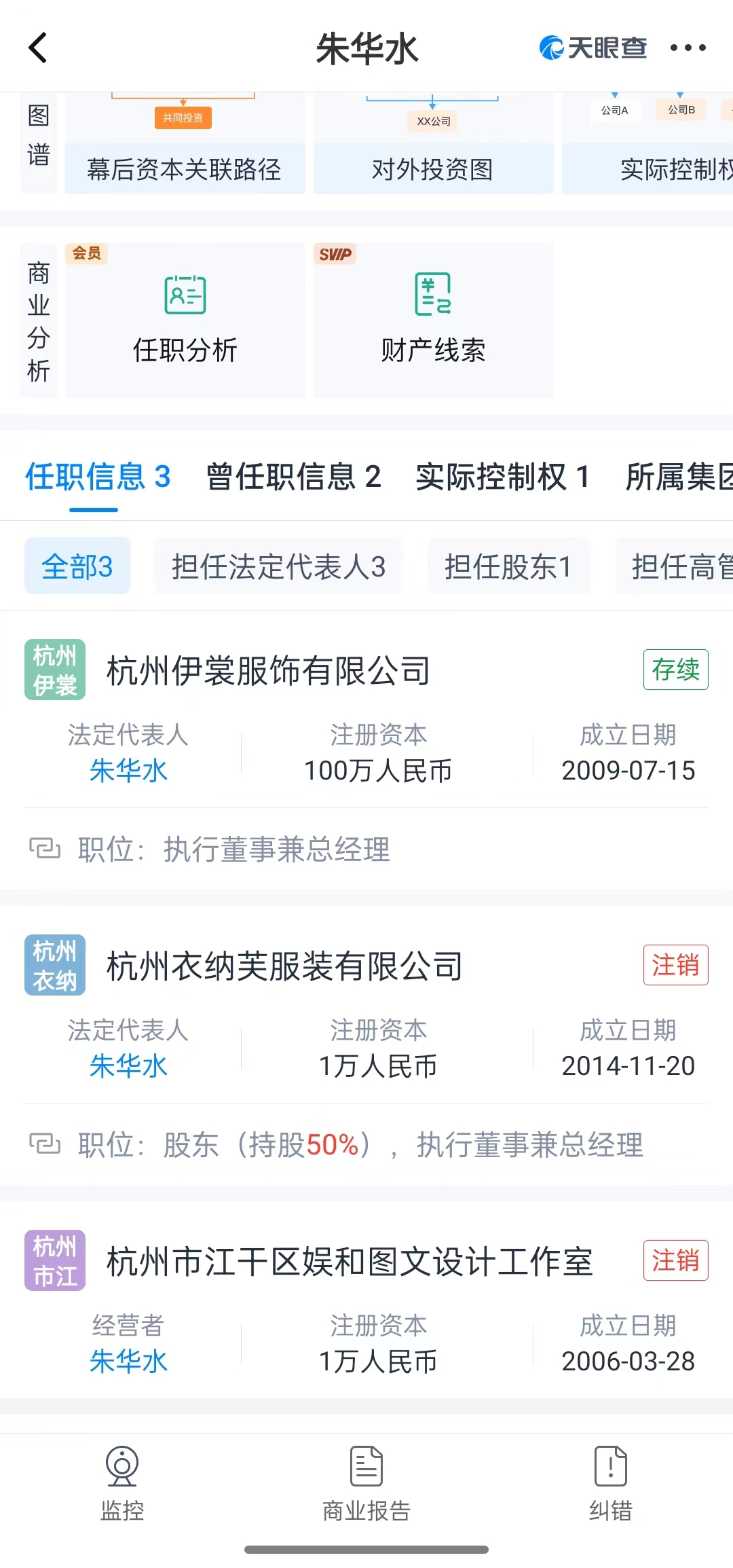This screenshot has width=733, height=1568.
Task: Filter by 担任法定代表人3
Action: (278, 566)
